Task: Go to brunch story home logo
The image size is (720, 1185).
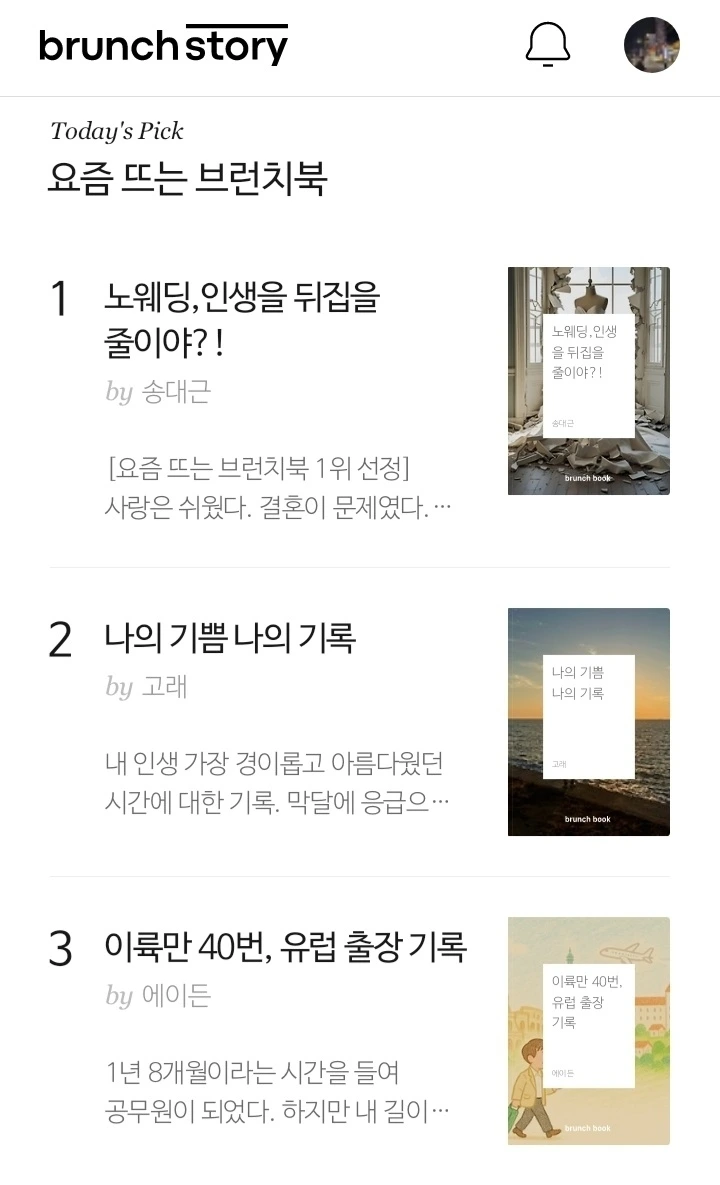Action: tap(163, 45)
